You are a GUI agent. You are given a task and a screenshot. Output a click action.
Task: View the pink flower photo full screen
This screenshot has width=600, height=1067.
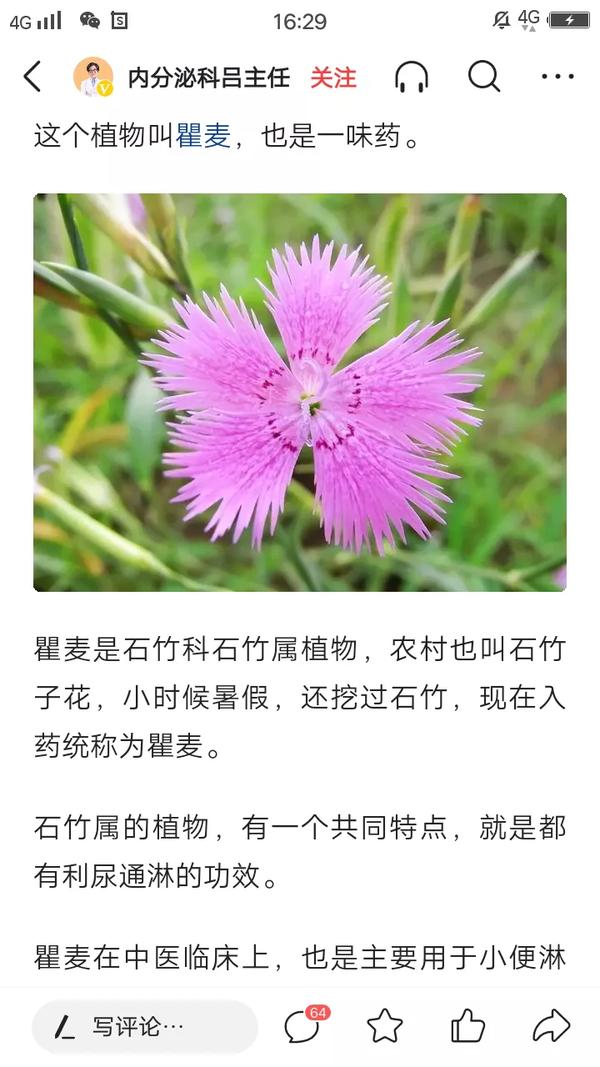(x=300, y=392)
